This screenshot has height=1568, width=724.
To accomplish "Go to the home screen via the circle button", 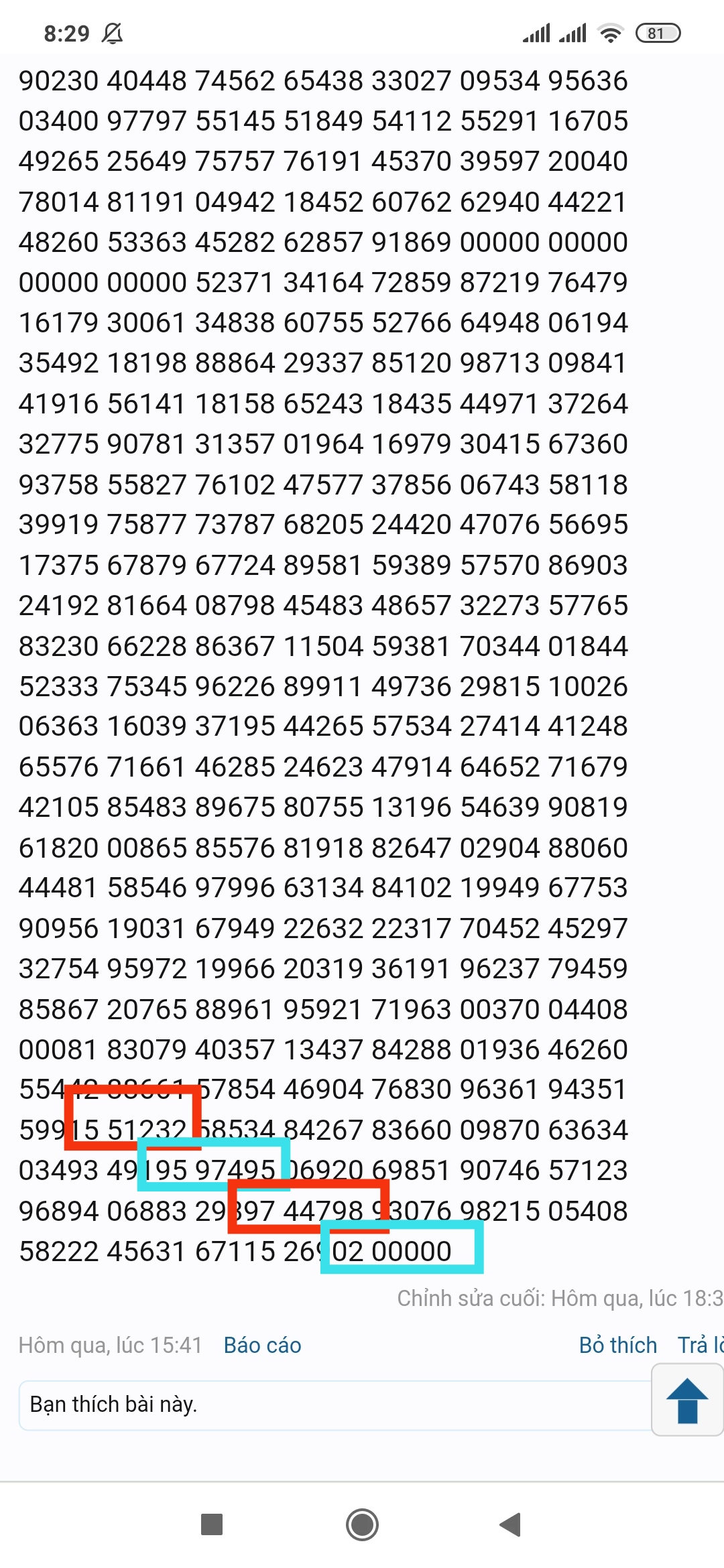I will (362, 1524).
